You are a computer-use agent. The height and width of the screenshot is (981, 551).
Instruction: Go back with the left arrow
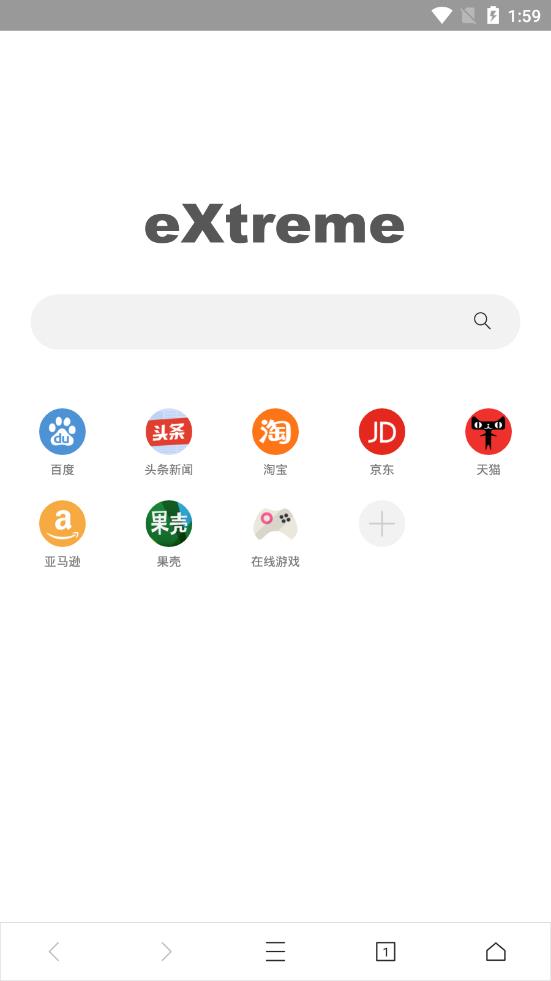pos(54,952)
